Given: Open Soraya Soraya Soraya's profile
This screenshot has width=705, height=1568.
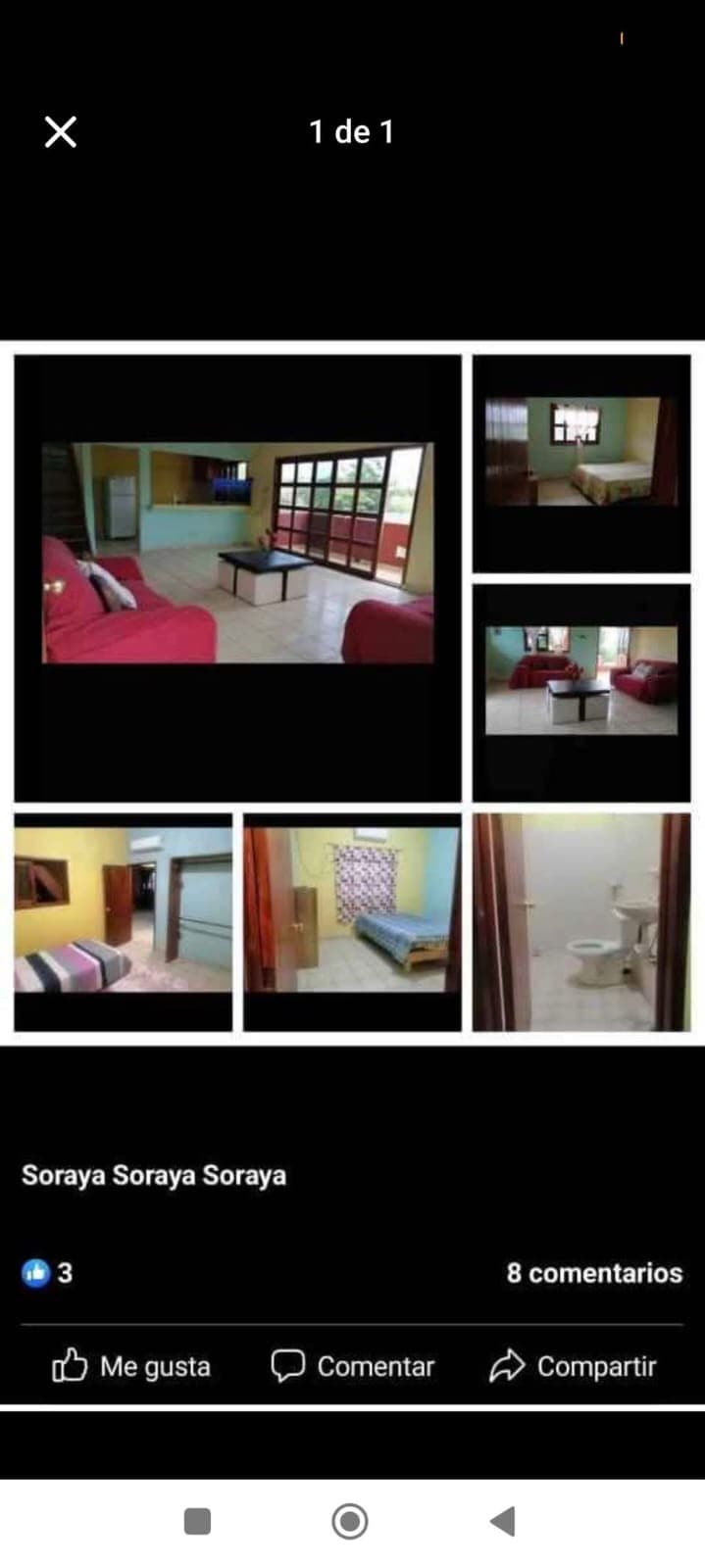Looking at the screenshot, I should 154,1174.
